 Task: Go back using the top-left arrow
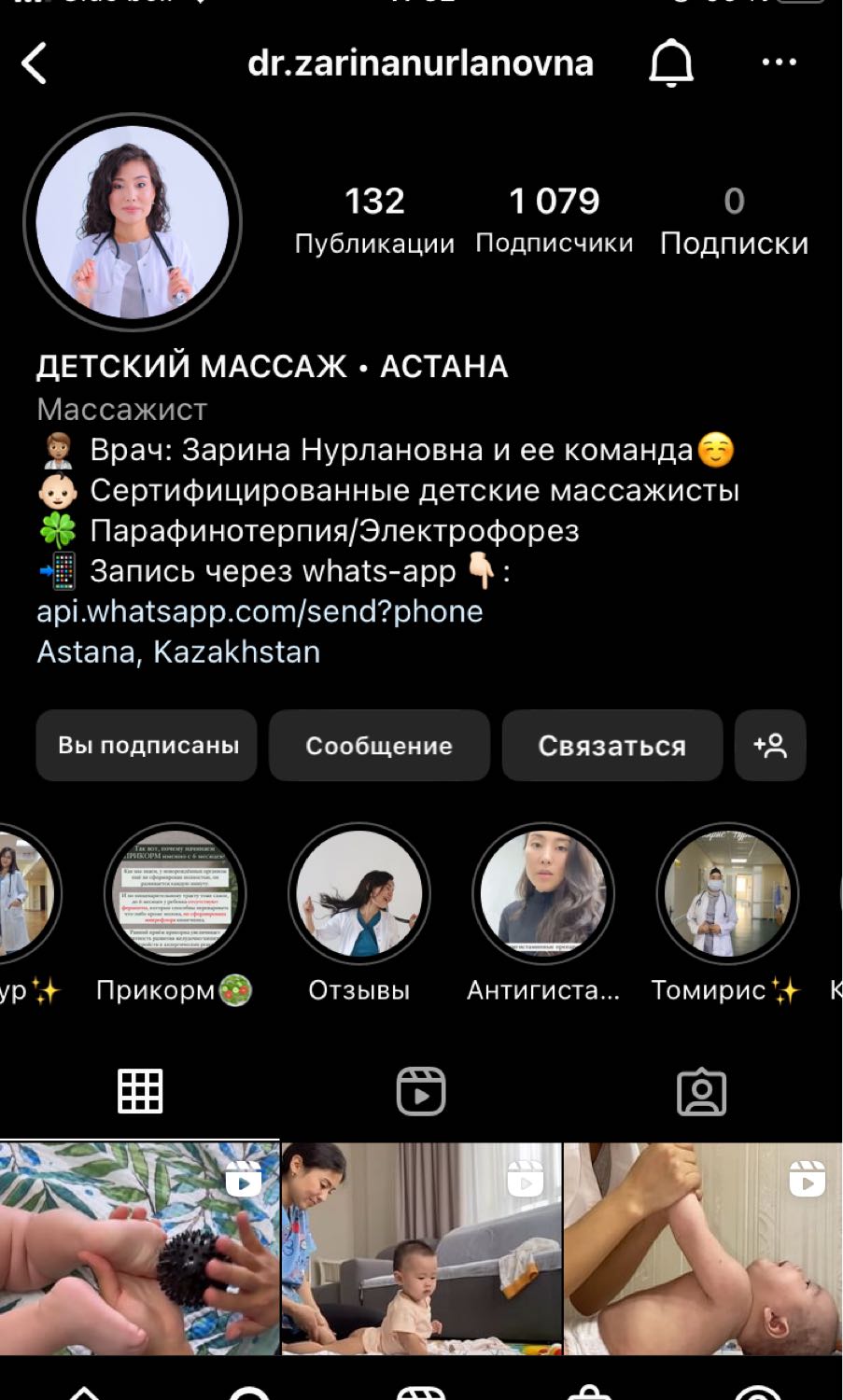tap(34, 63)
